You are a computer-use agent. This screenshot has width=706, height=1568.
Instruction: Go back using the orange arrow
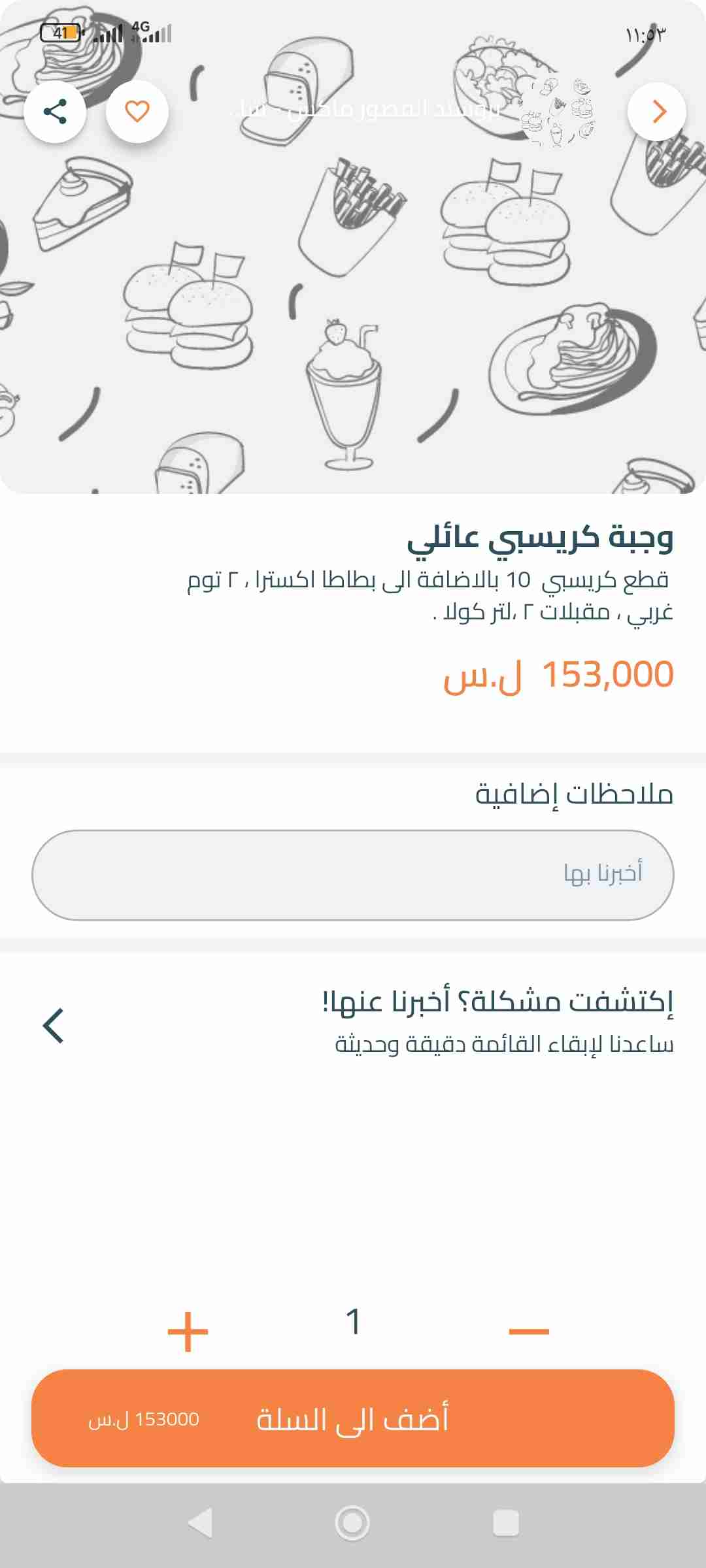click(657, 112)
